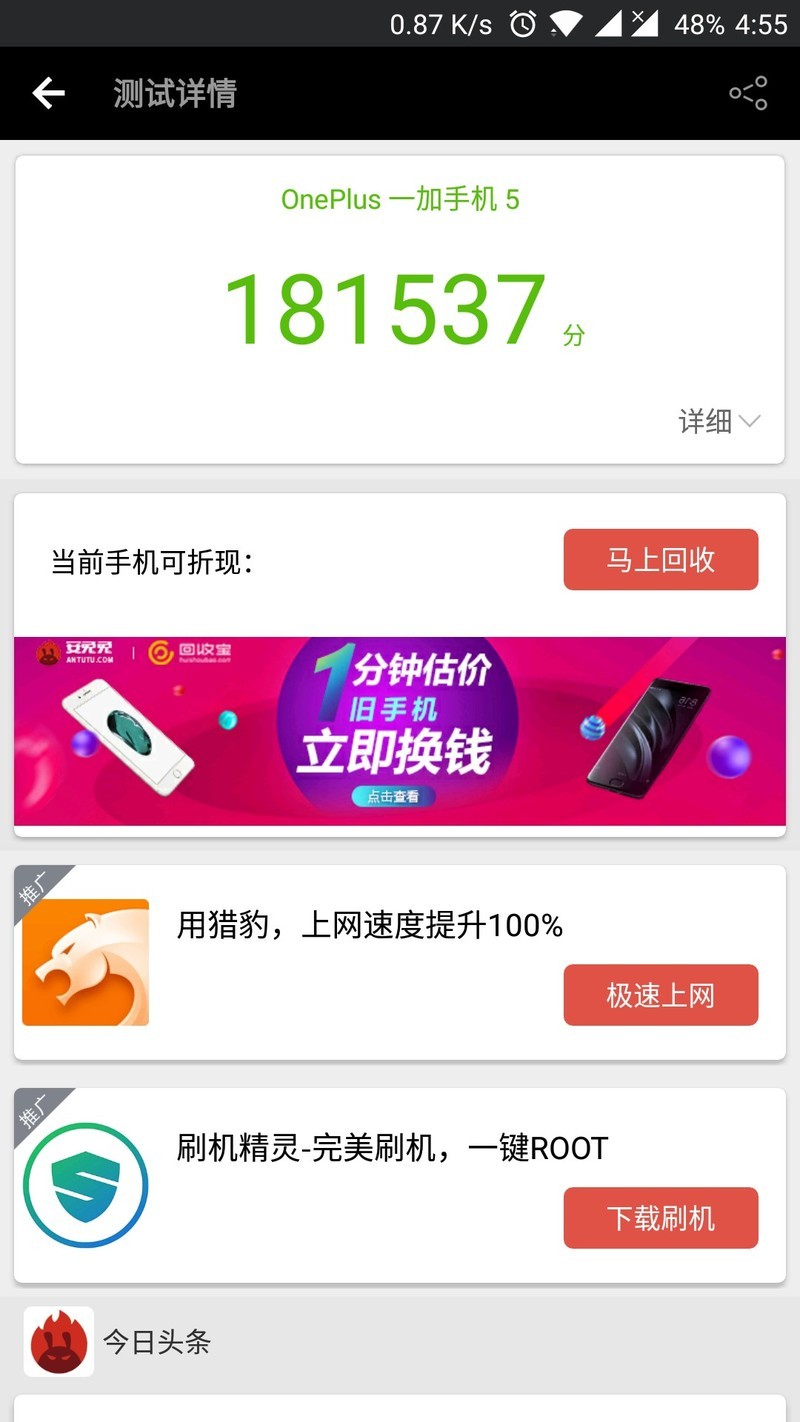
Task: Open the share icon at top right
Action: pyautogui.click(x=748, y=93)
